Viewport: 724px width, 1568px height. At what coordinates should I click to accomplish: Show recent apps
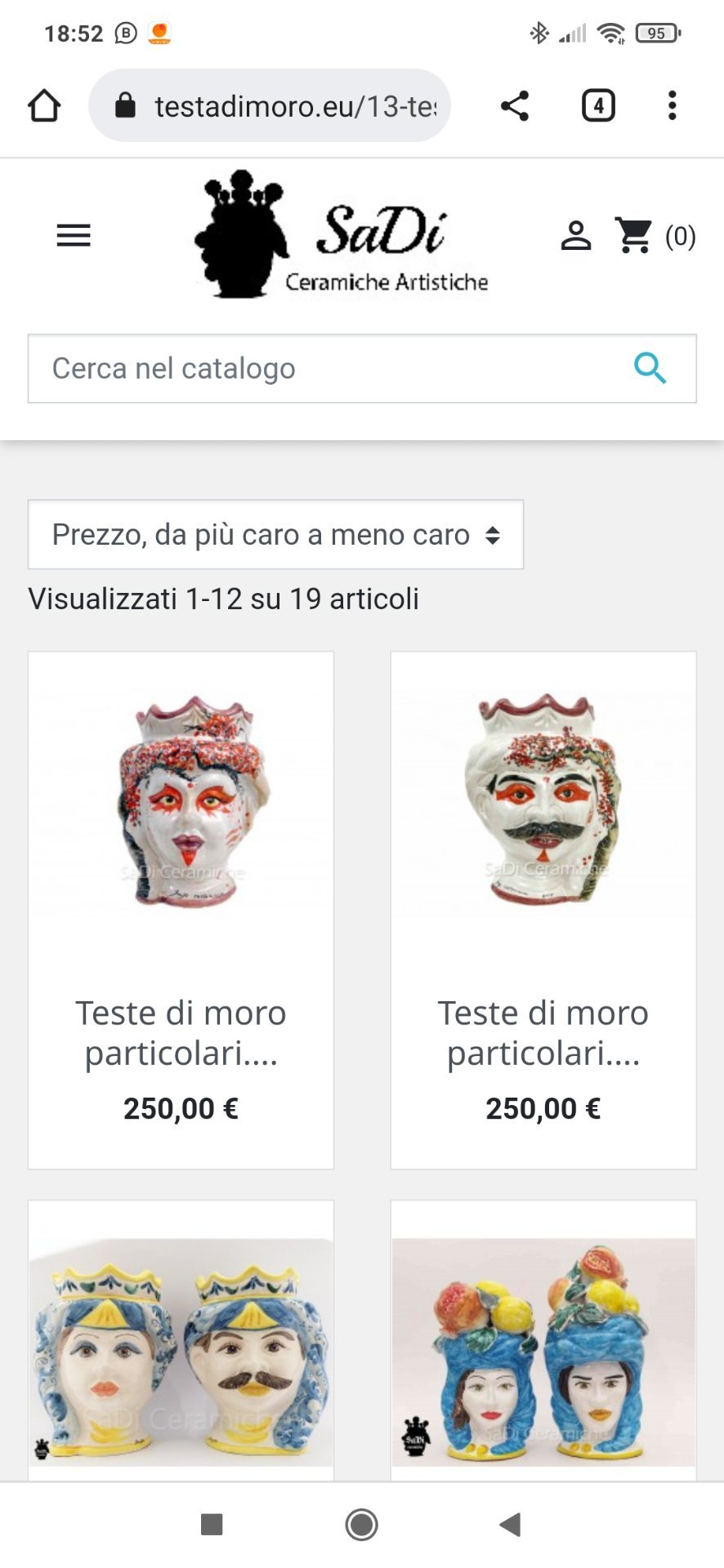click(x=212, y=1524)
